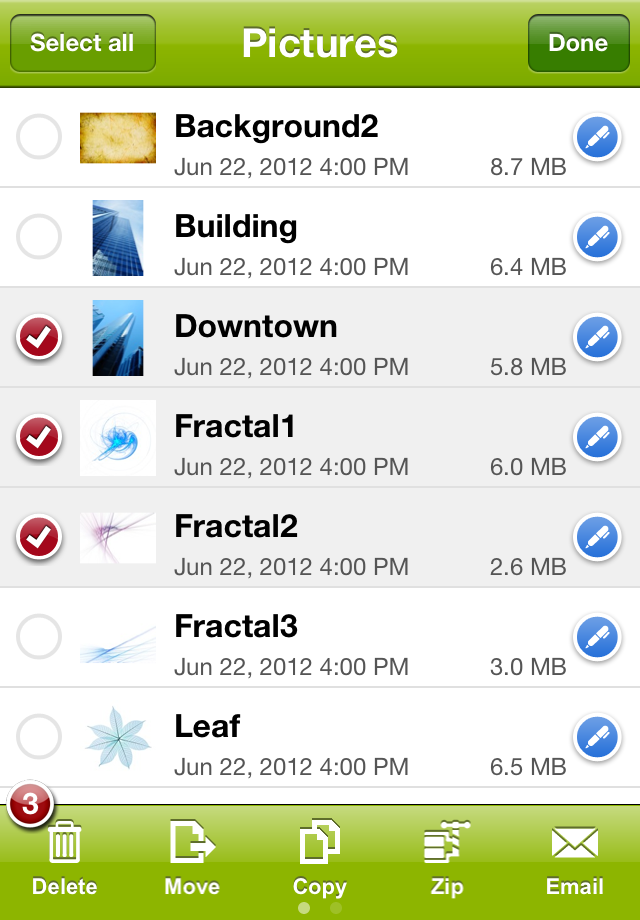This screenshot has width=640, height=920.
Task: Finish editing with the Done button
Action: (577, 43)
